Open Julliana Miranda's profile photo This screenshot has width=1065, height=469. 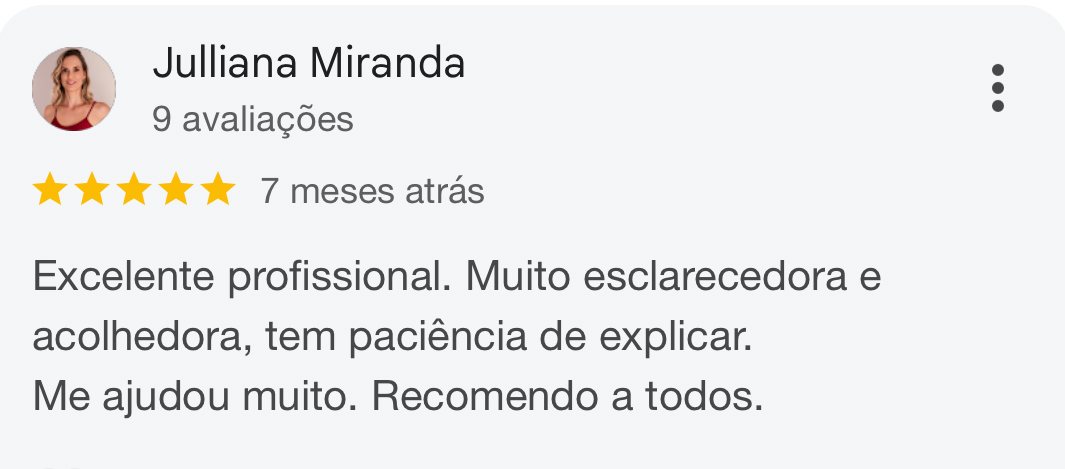click(74, 89)
